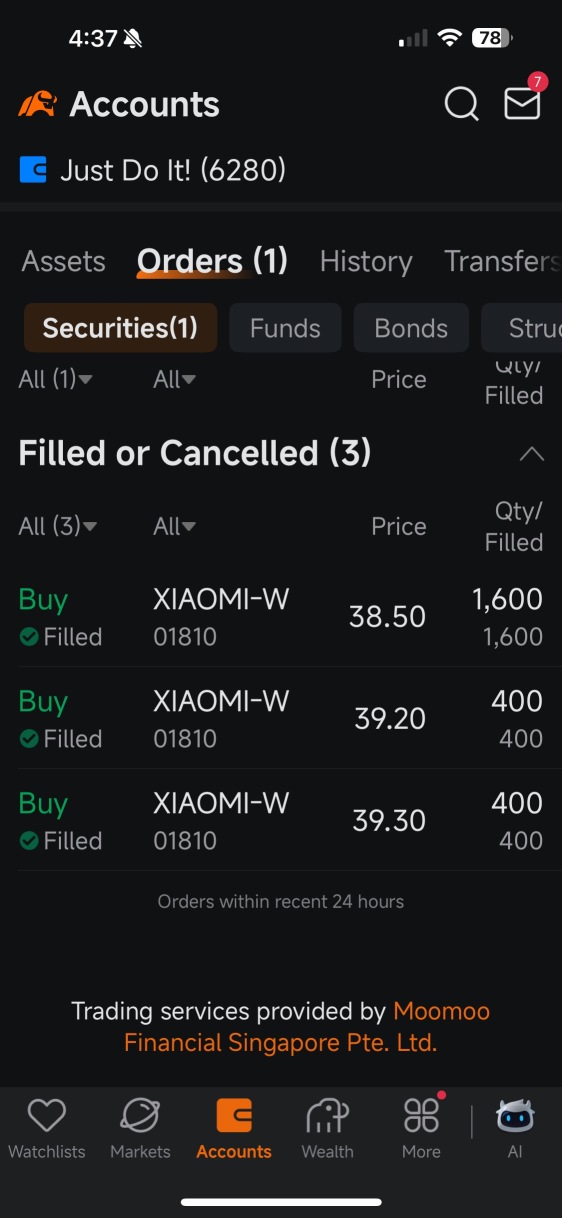Switch to the Assets tab
The image size is (562, 1218).
click(x=63, y=262)
